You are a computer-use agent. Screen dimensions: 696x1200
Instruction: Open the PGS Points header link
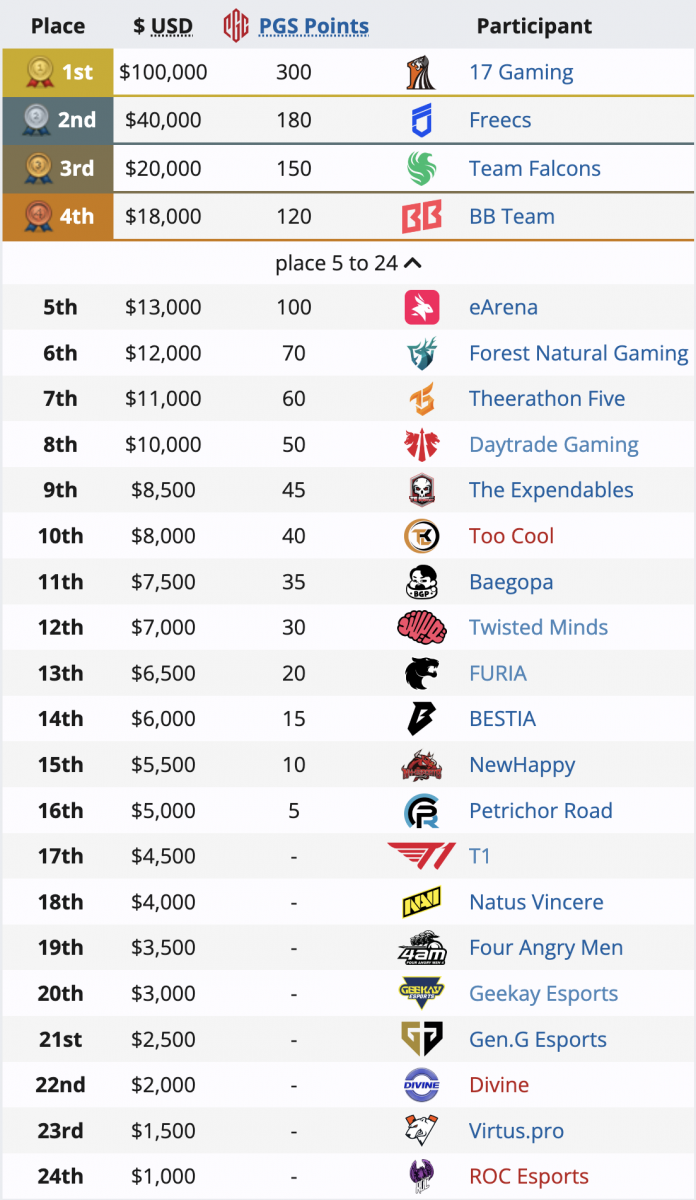(313, 26)
